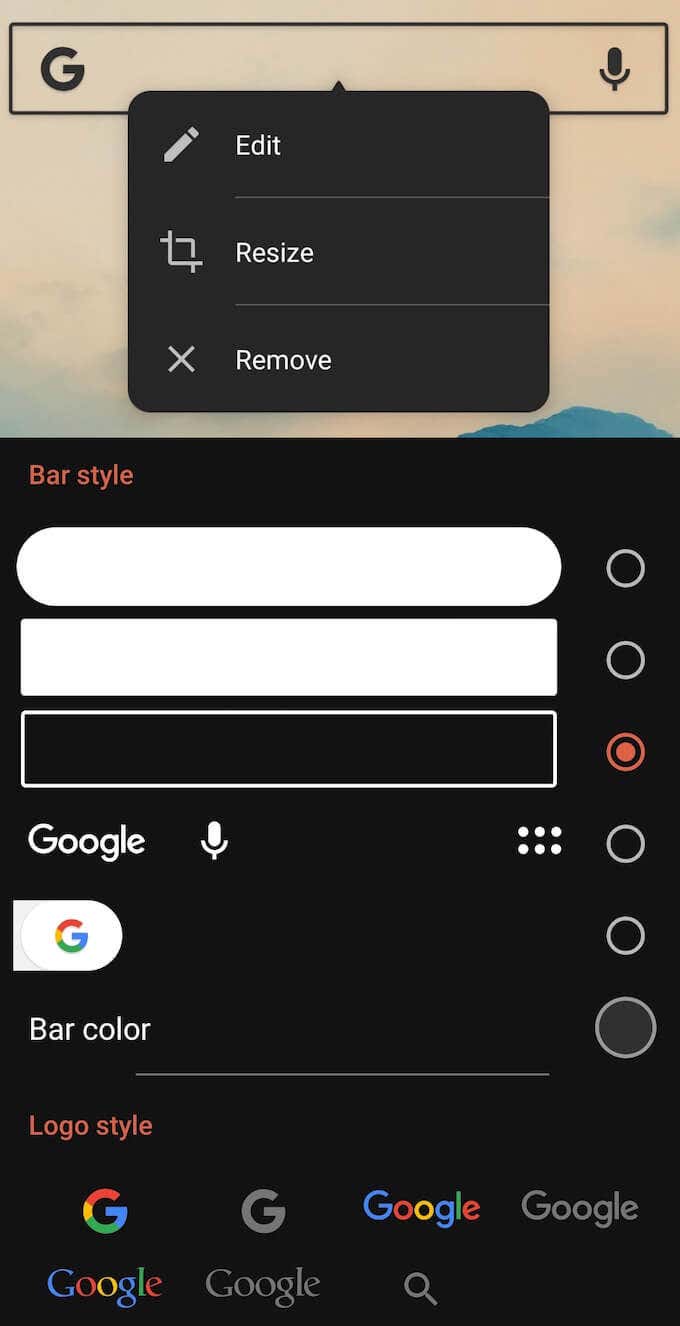The image size is (680, 1326).
Task: Pick the gray serif Google logo
Action: click(263, 1286)
